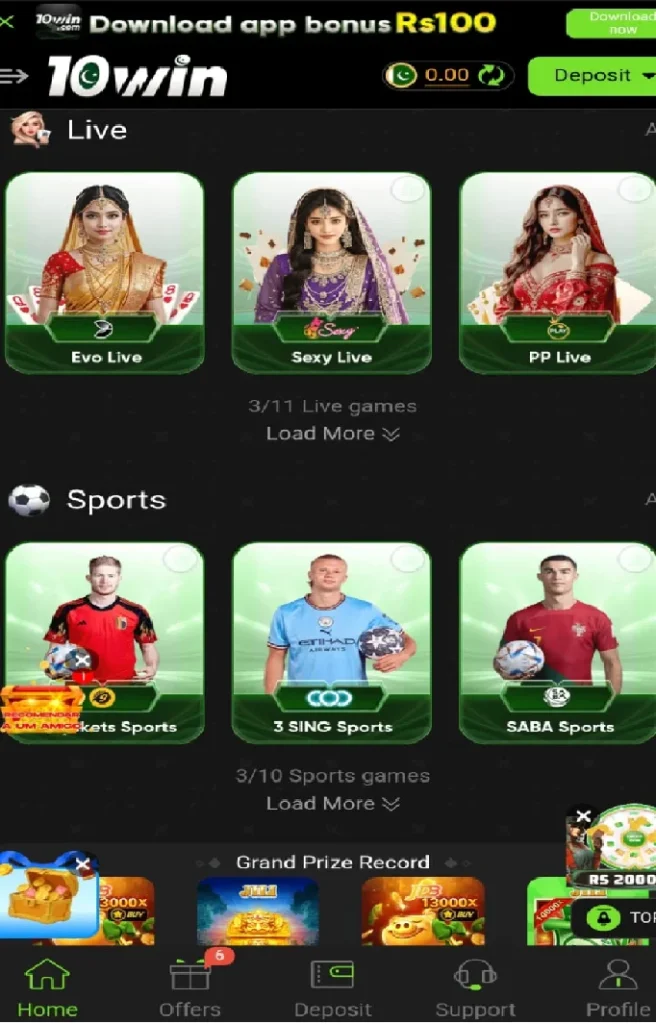Open the SABA Sports card
This screenshot has height=1024, width=656.
[x=558, y=642]
